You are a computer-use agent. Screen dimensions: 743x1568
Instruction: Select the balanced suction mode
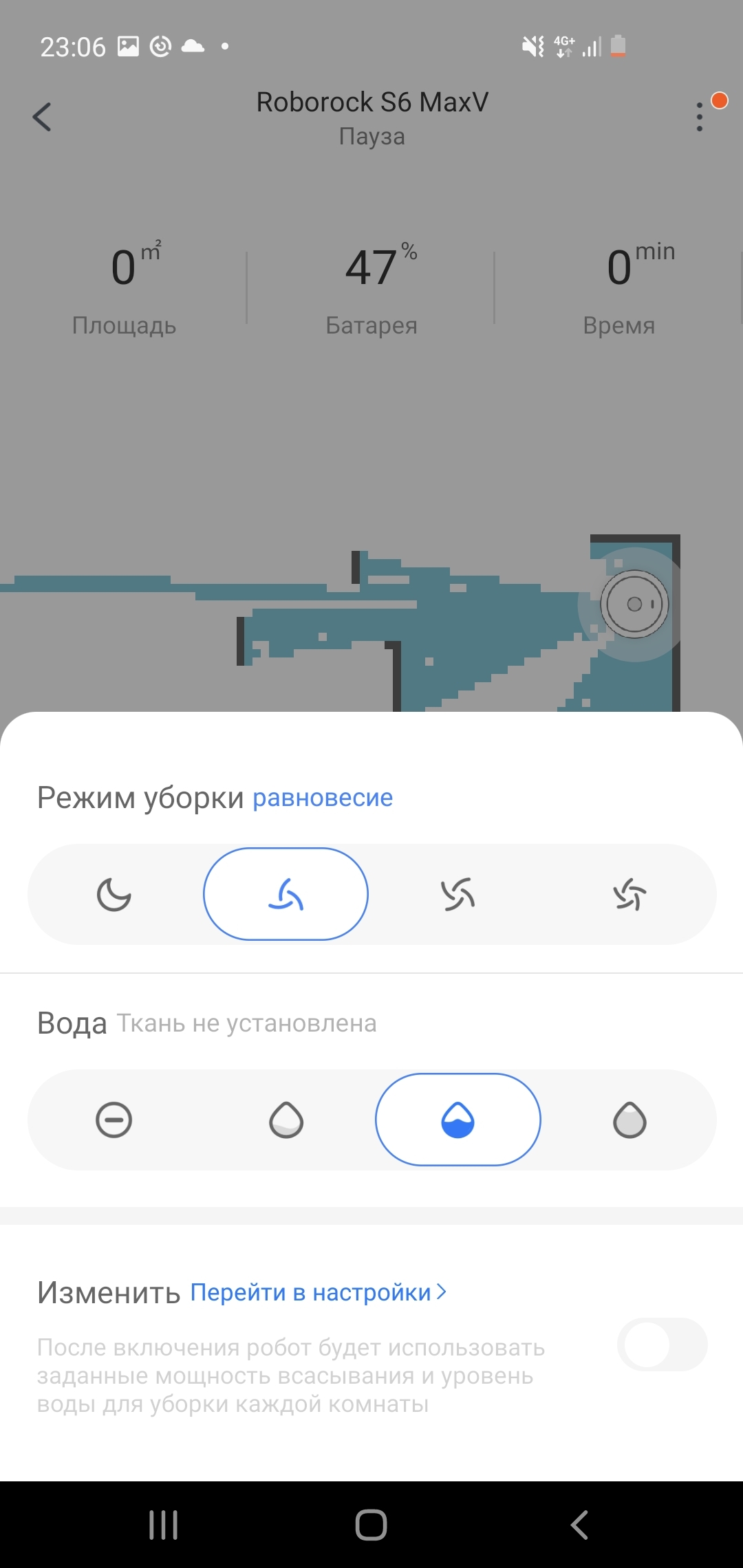click(286, 895)
